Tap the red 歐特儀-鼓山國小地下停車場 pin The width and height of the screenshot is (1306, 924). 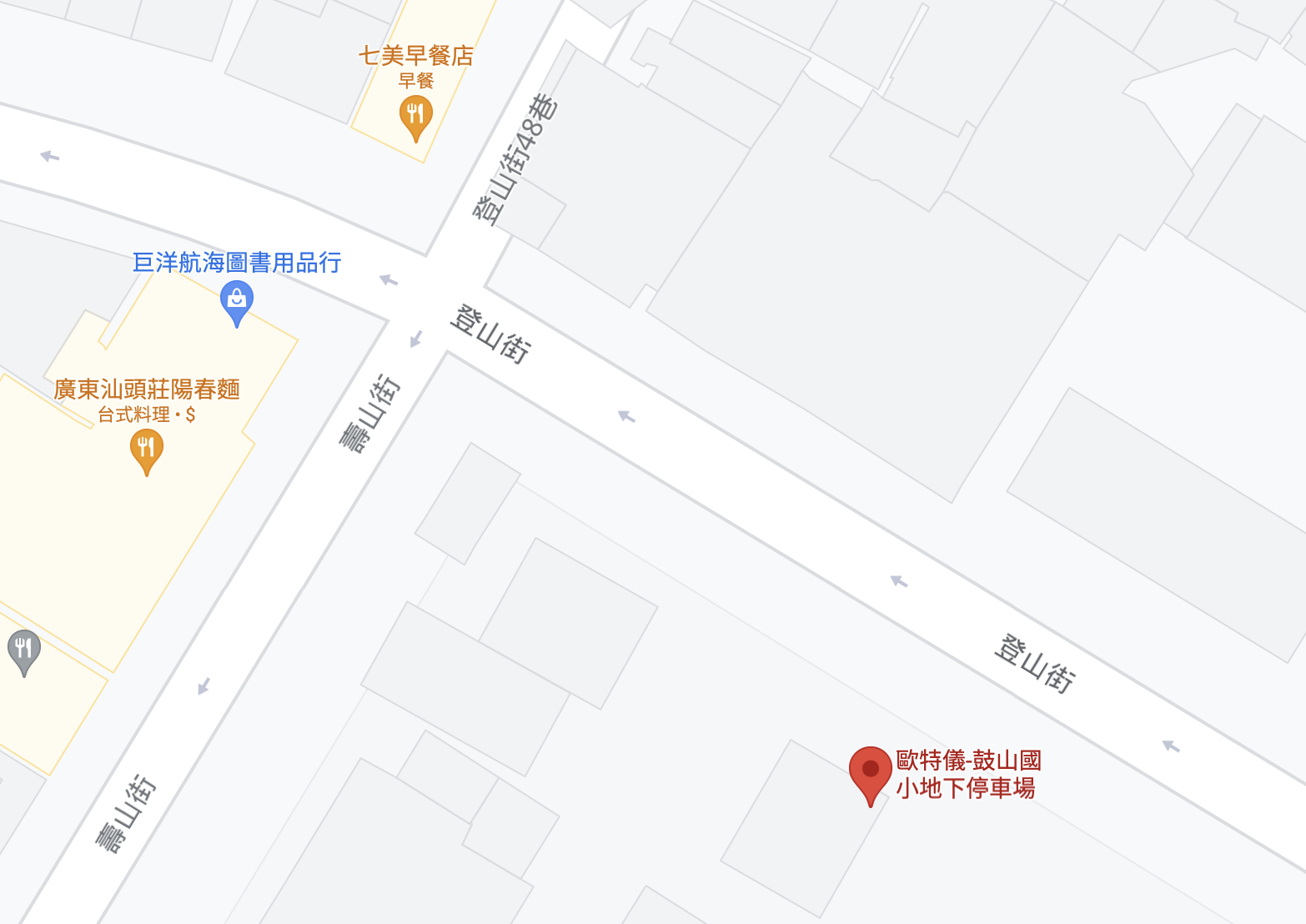(870, 771)
